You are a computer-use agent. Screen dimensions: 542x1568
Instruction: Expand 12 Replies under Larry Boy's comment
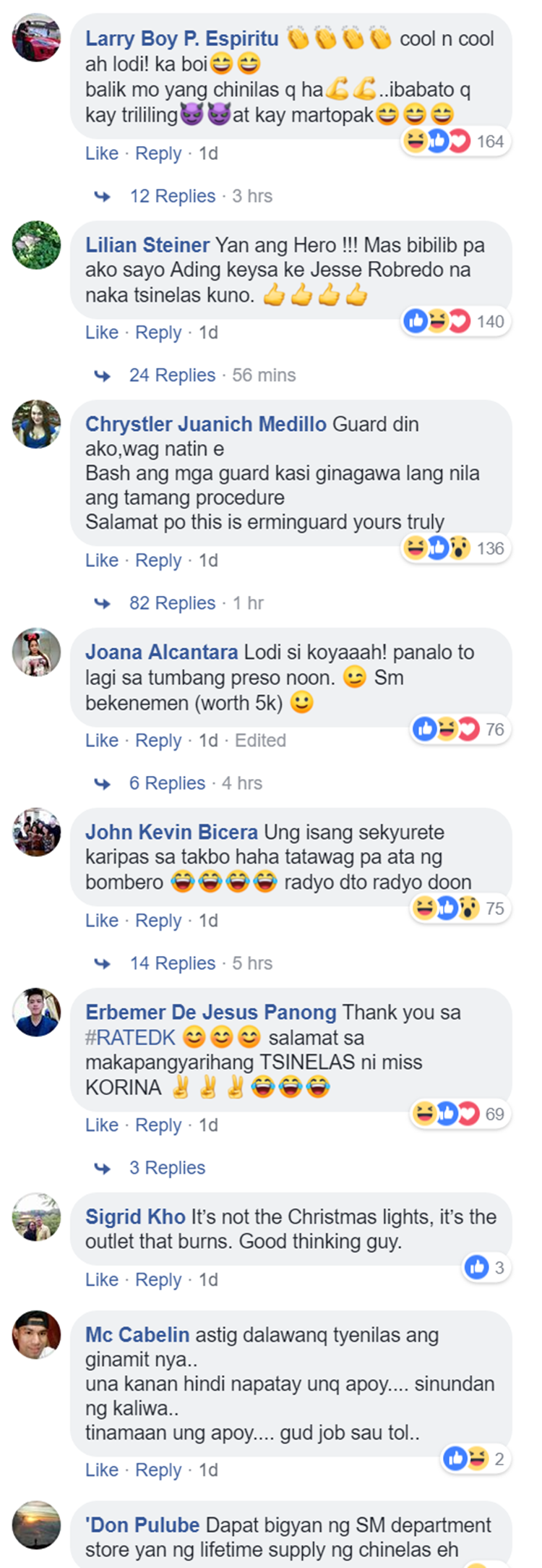tap(172, 196)
